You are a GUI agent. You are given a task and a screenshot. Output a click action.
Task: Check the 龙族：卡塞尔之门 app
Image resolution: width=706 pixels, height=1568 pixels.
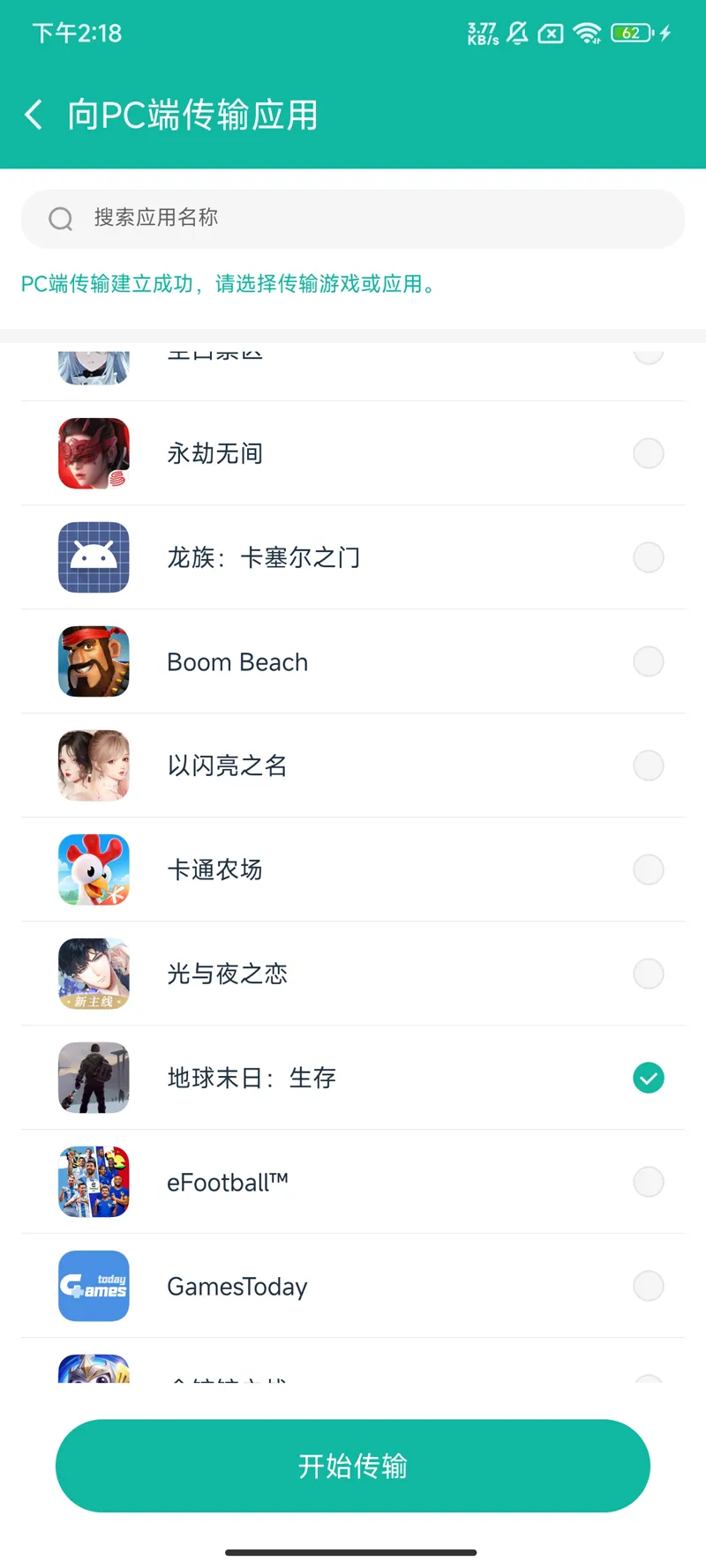pos(648,557)
